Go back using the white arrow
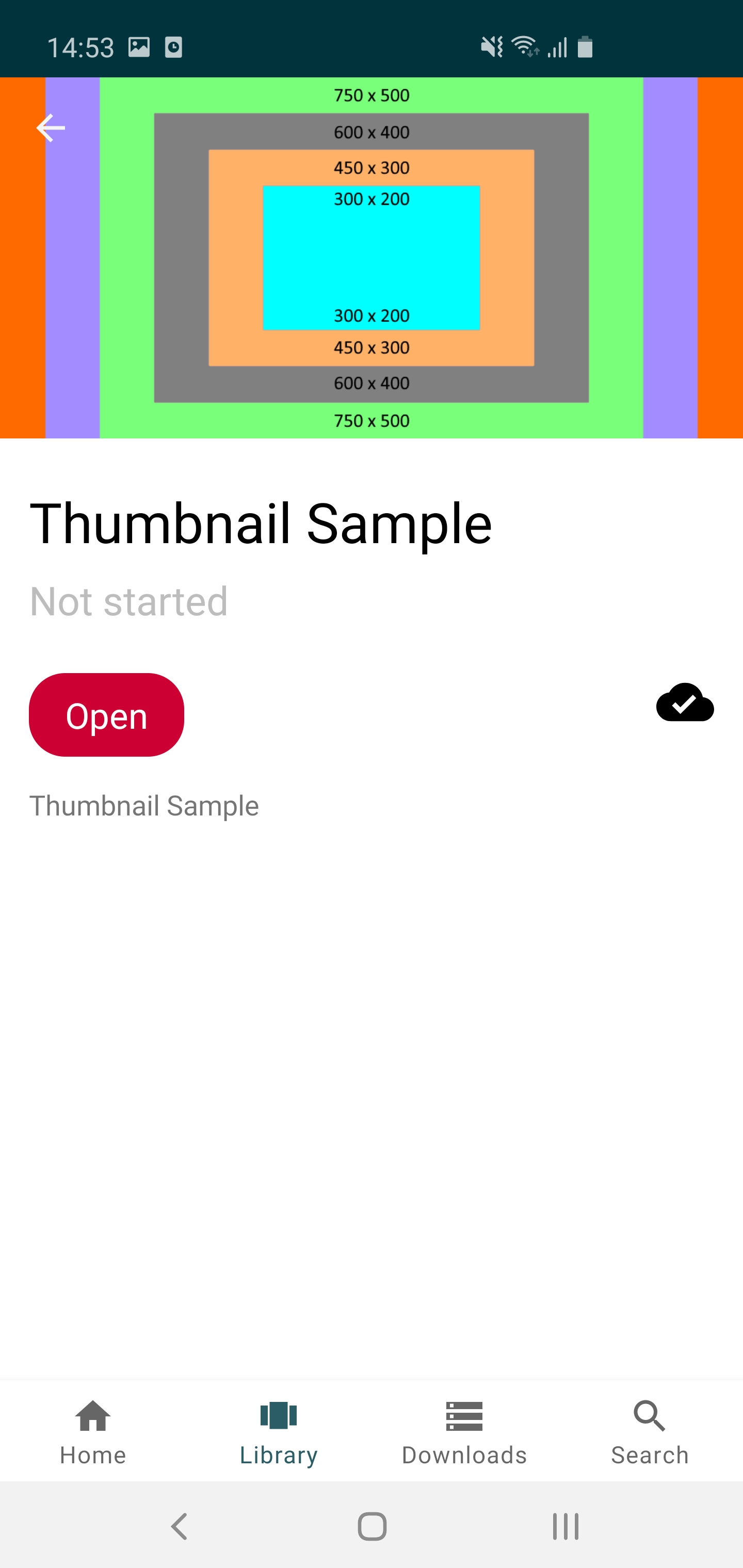The height and width of the screenshot is (1568, 743). point(51,128)
